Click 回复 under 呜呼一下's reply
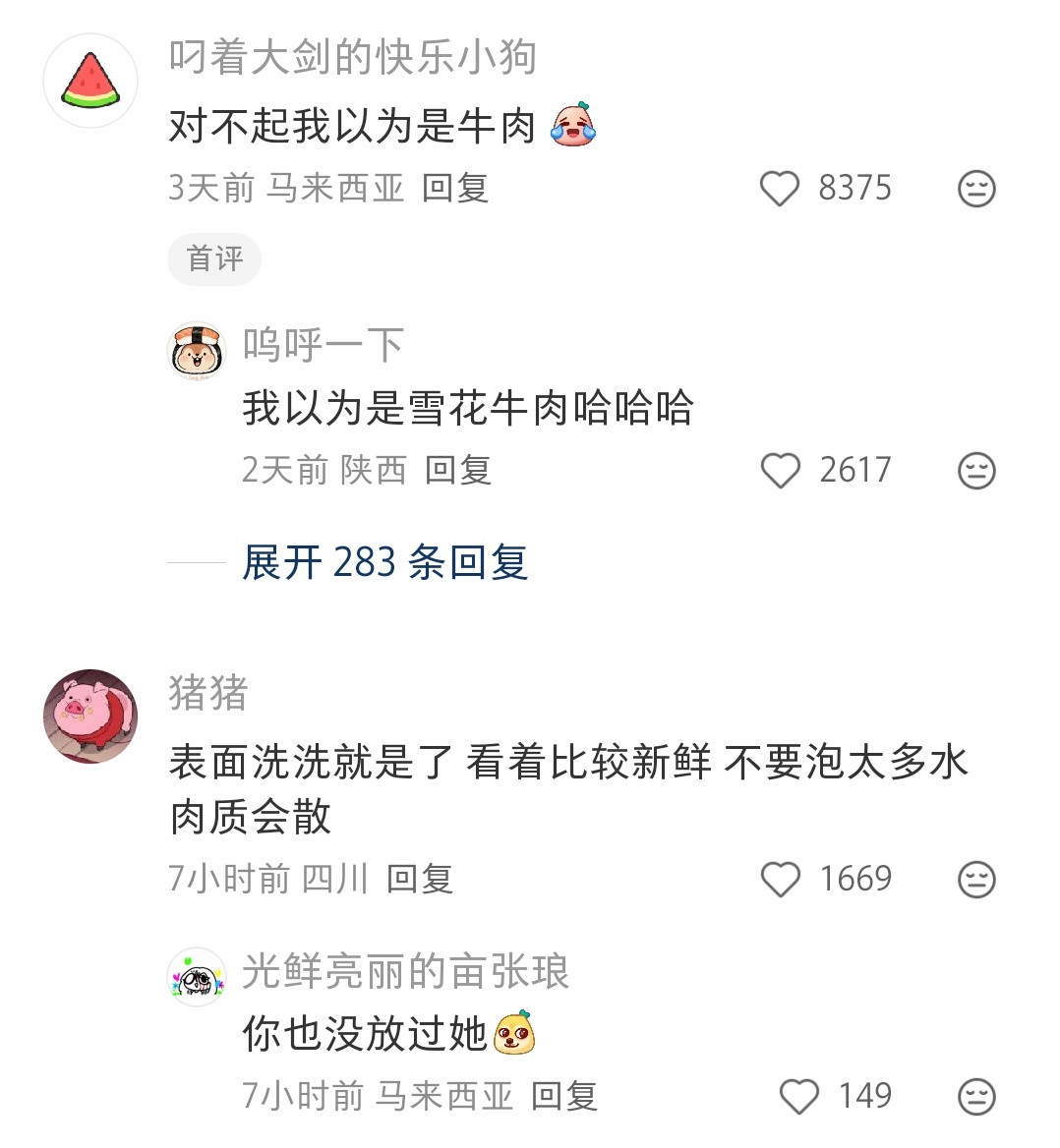 point(459,472)
